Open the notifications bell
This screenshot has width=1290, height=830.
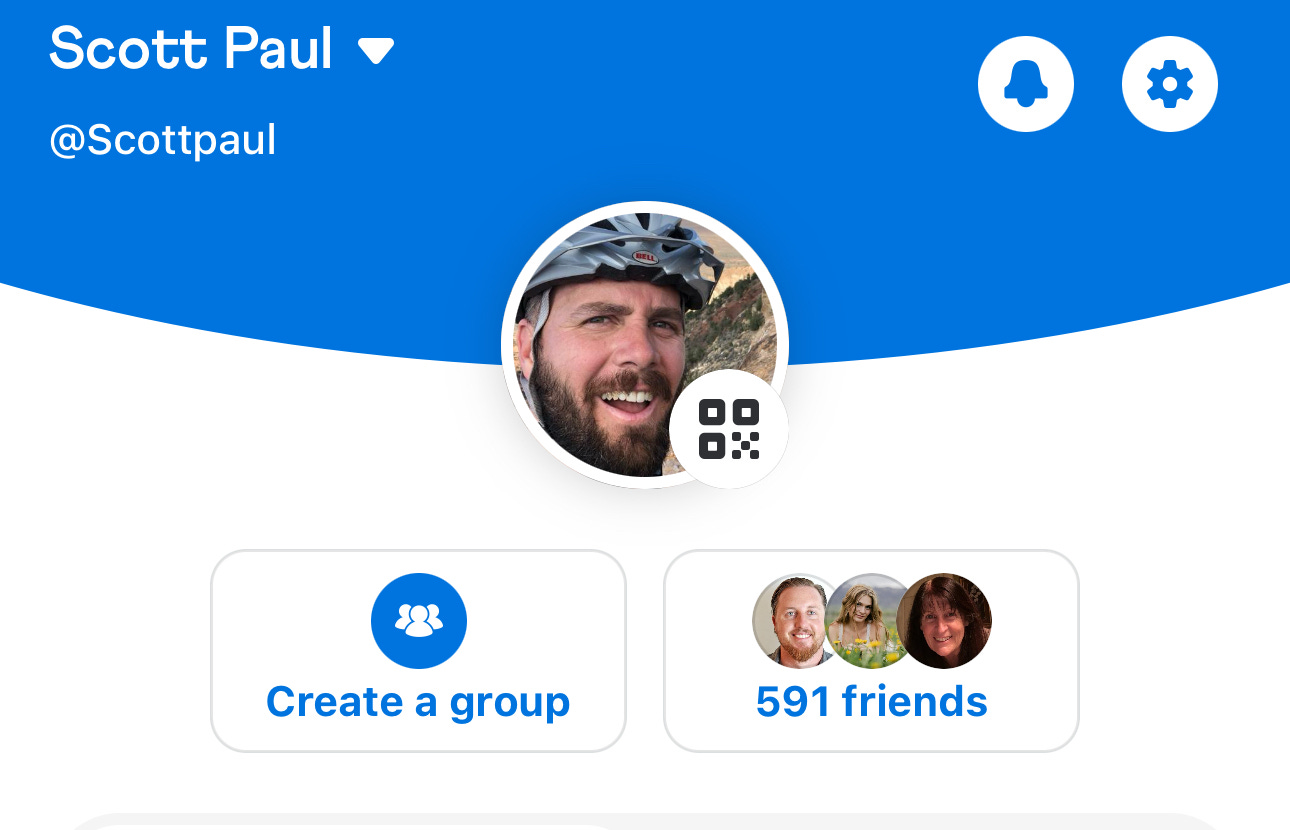(1025, 85)
